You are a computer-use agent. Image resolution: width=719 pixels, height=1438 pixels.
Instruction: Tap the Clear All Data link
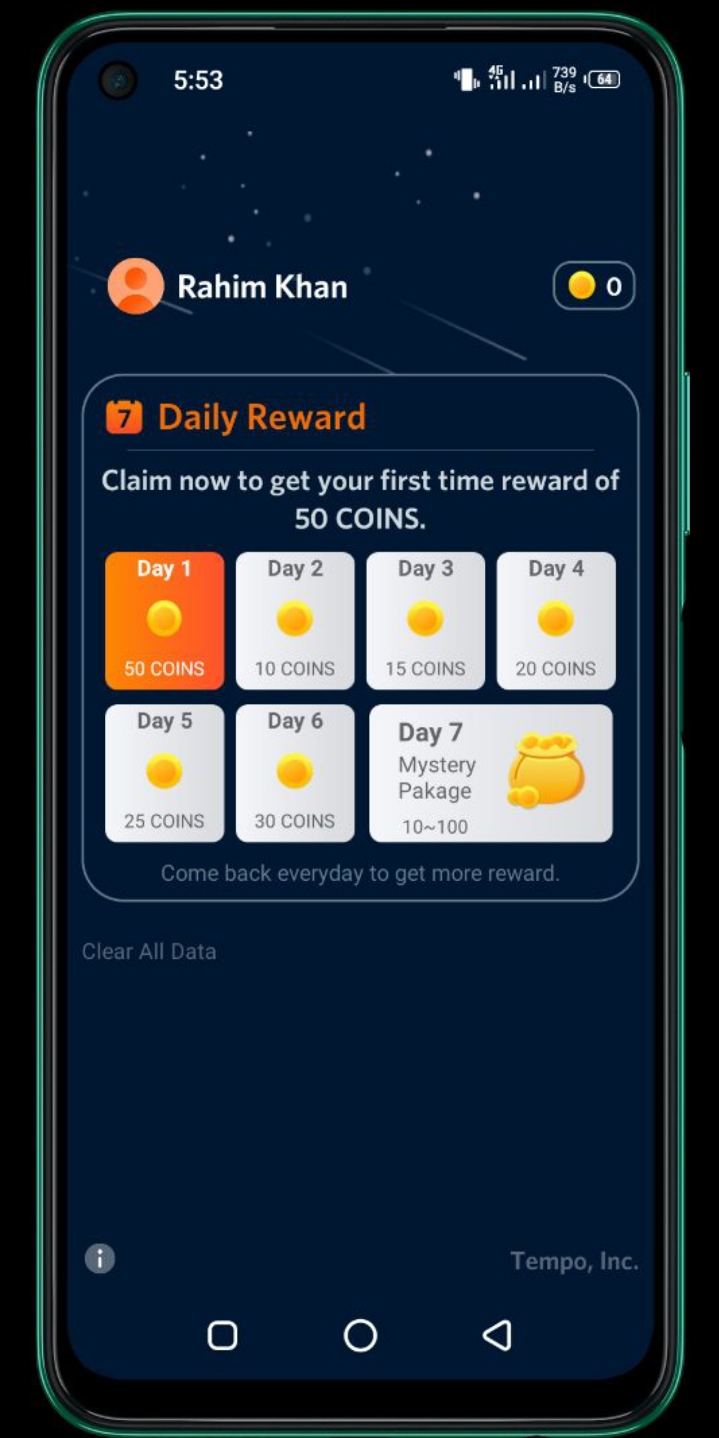point(149,951)
